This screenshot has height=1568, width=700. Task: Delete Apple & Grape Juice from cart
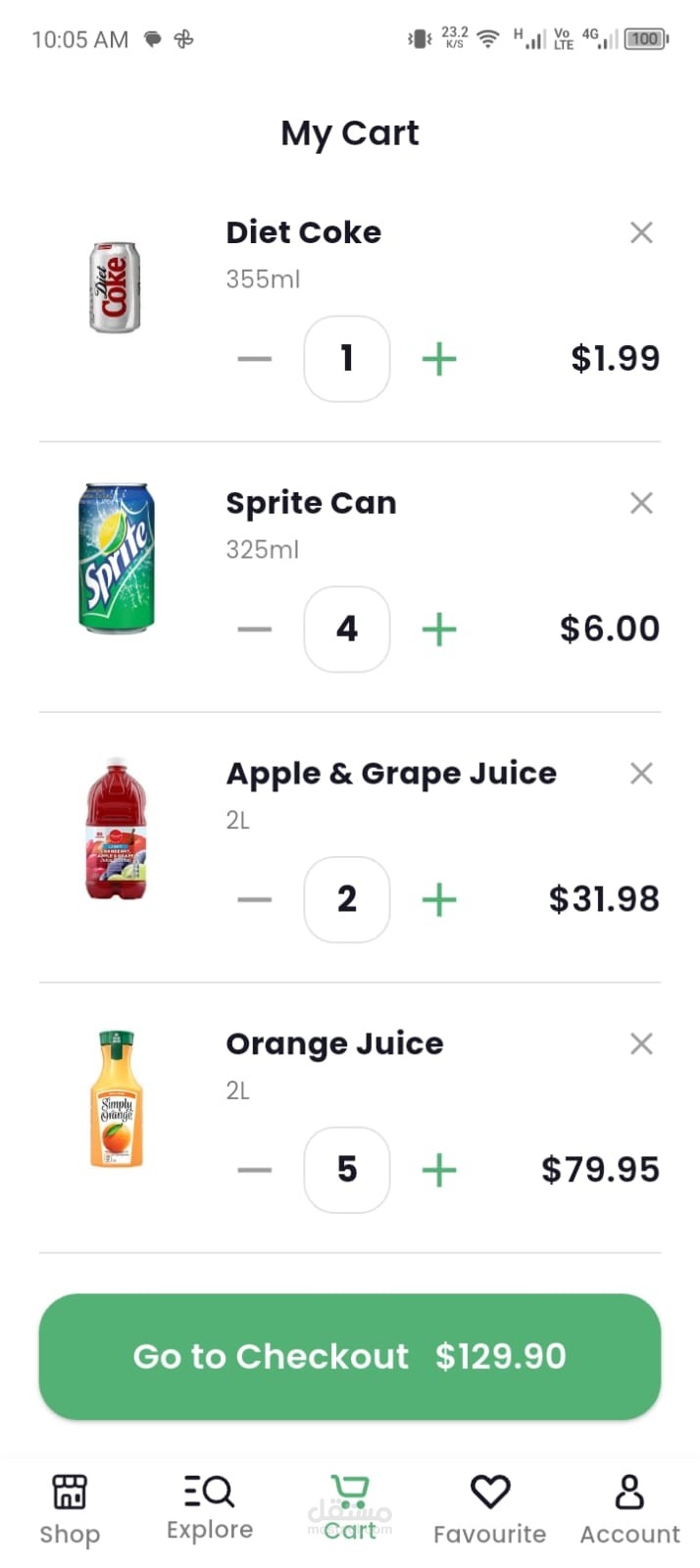click(x=641, y=774)
